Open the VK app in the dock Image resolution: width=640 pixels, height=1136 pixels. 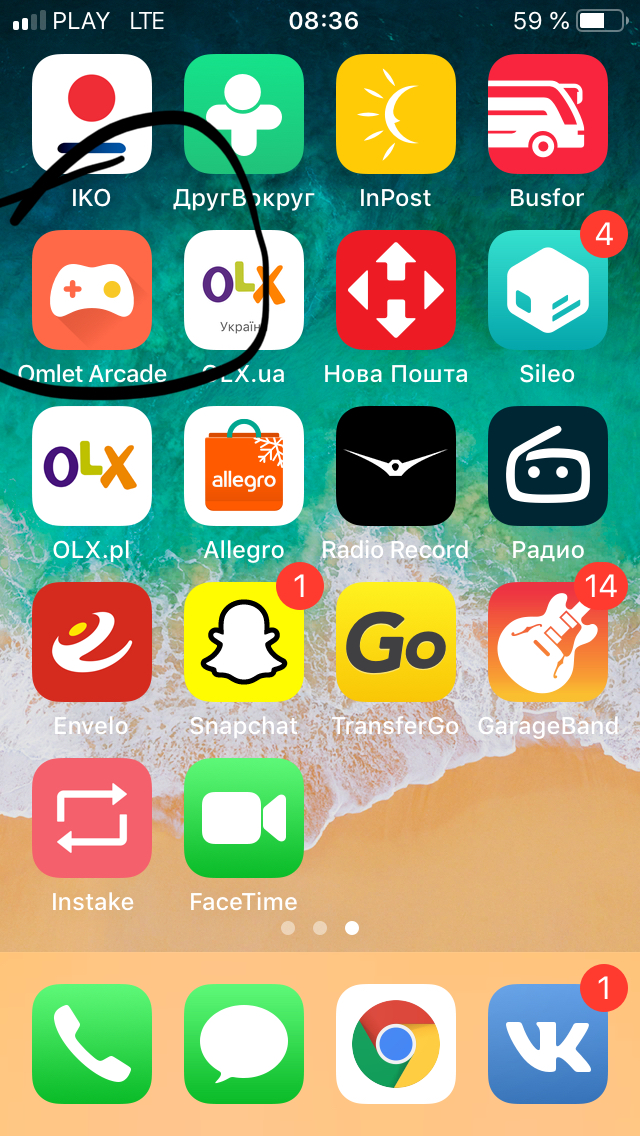click(548, 1044)
